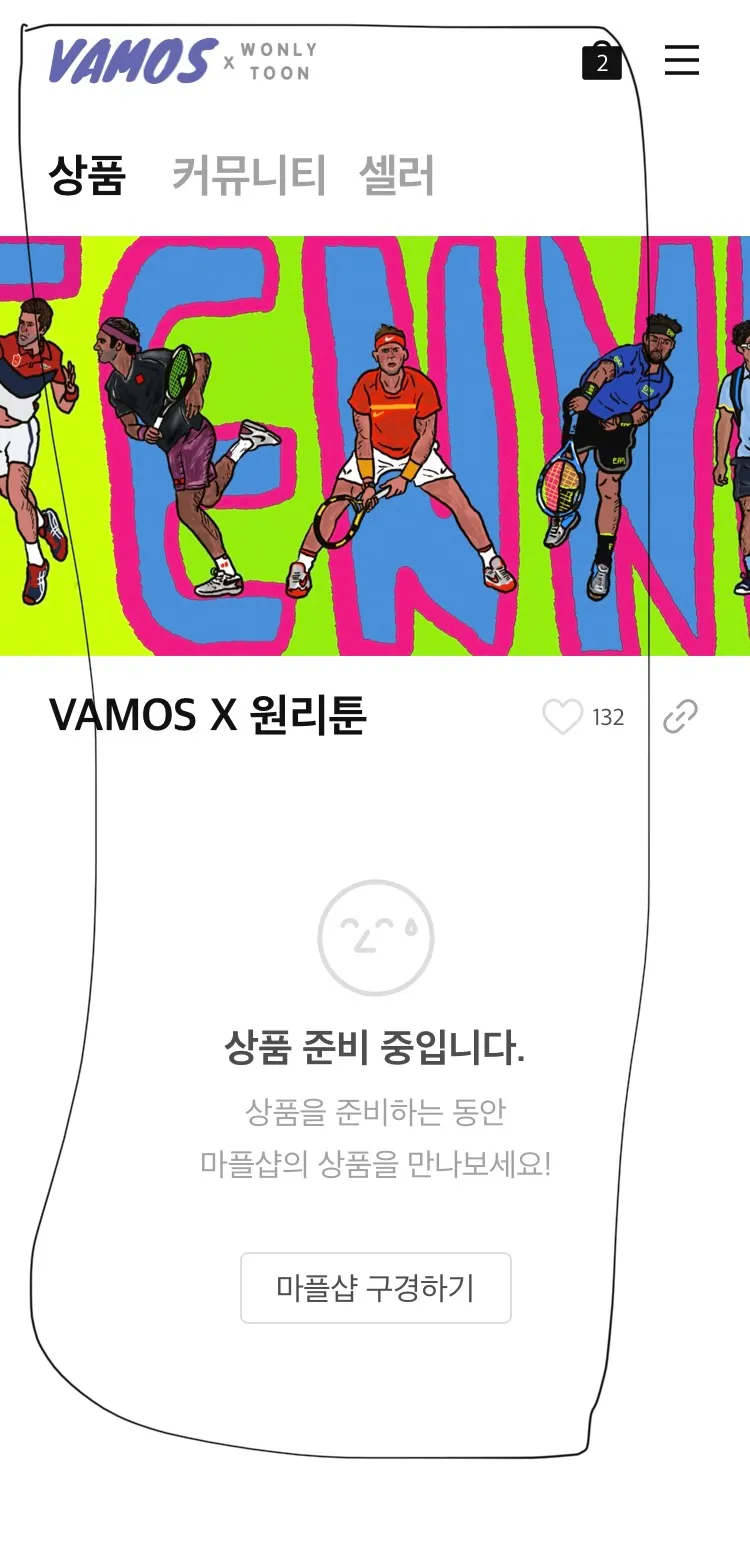
Task: Like the VAMOS X 원리툰 shop
Action: click(563, 716)
